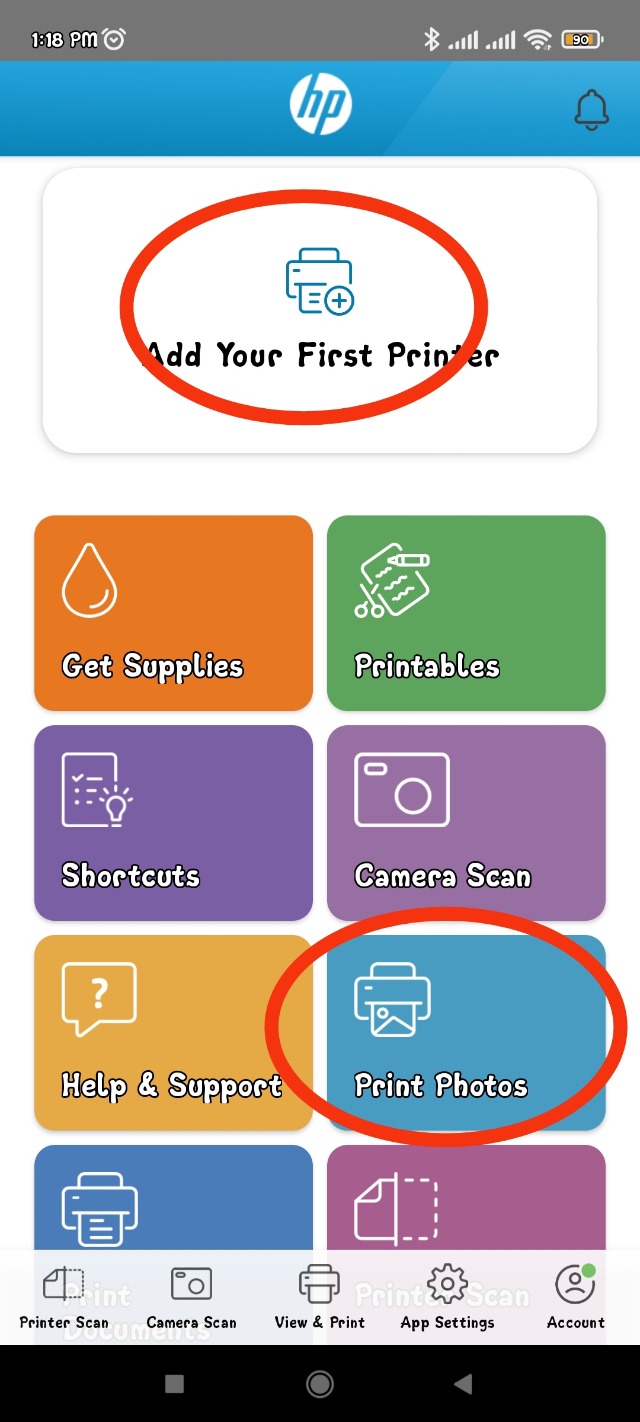The image size is (640, 1422).
Task: Launch the purple Camera Scan tile
Action: (466, 822)
